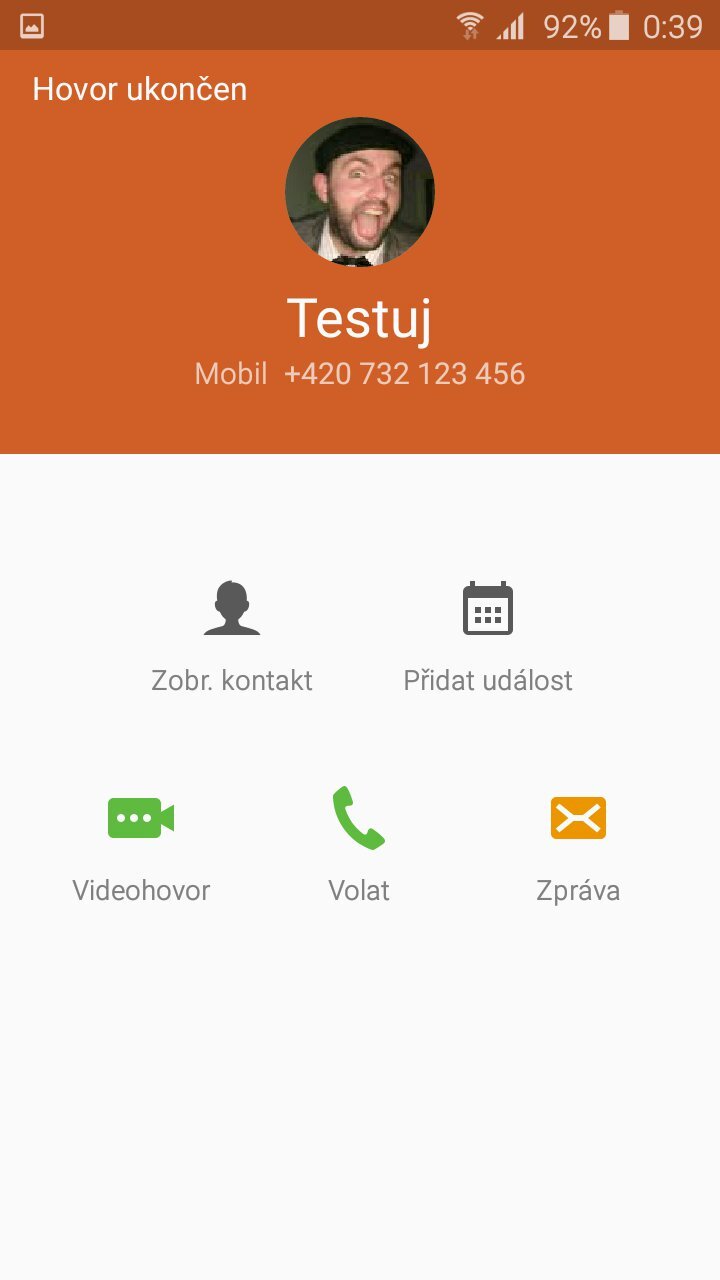Open Zobr. kontakt to view contact

point(232,636)
